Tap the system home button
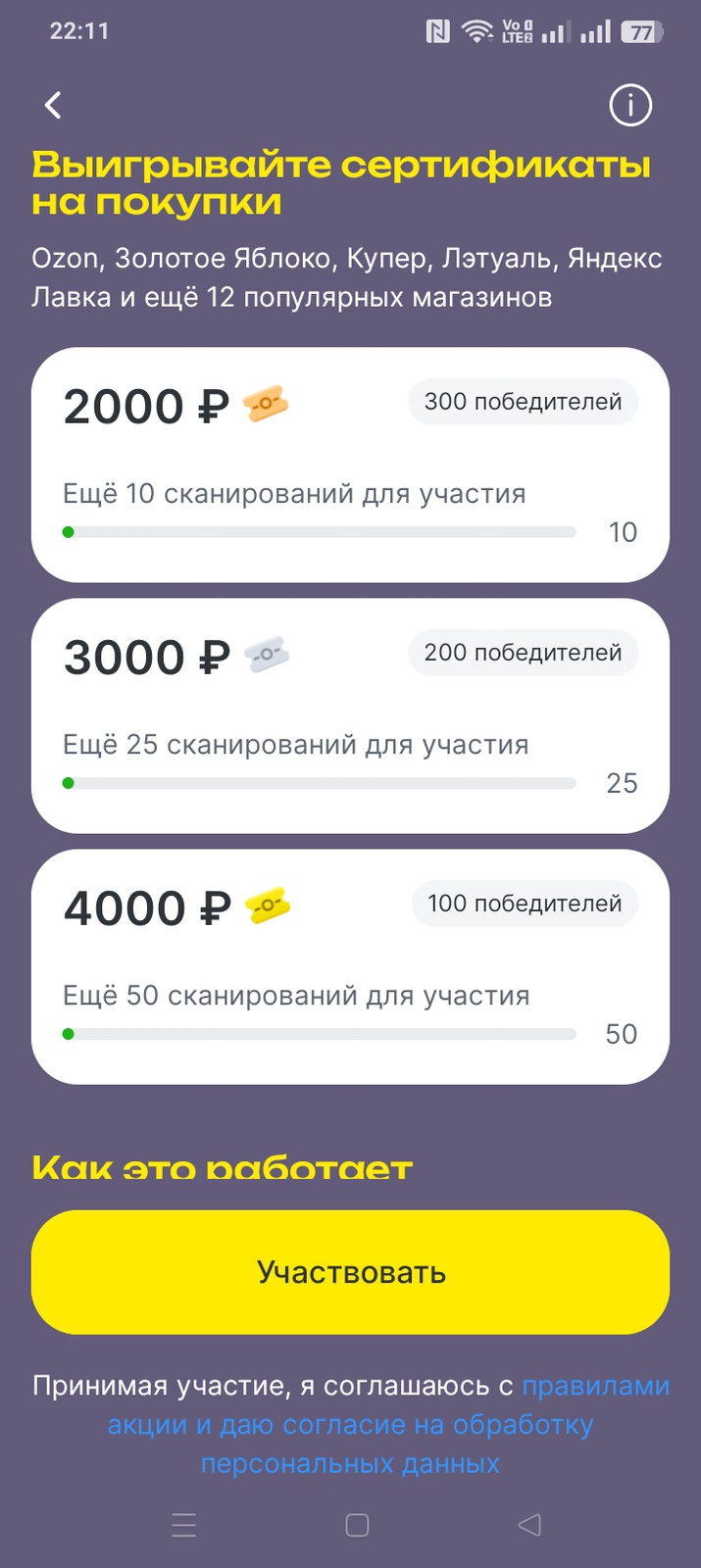This screenshot has width=701, height=1568. [x=357, y=1525]
